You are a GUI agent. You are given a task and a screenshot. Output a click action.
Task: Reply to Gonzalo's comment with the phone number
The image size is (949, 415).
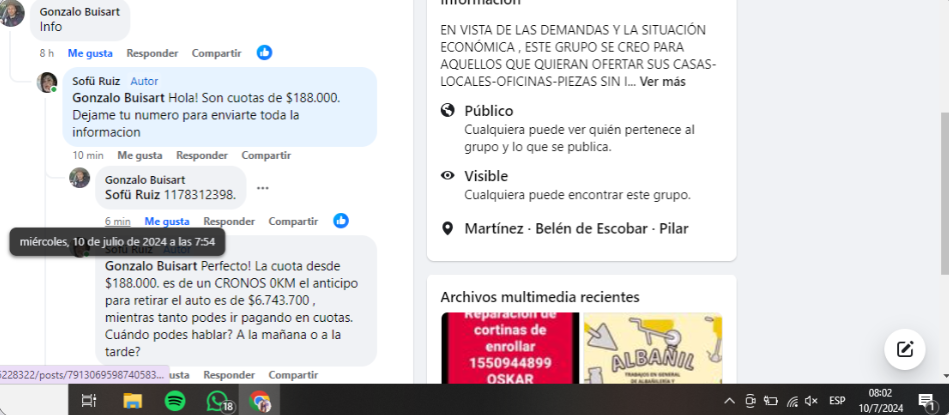point(229,221)
